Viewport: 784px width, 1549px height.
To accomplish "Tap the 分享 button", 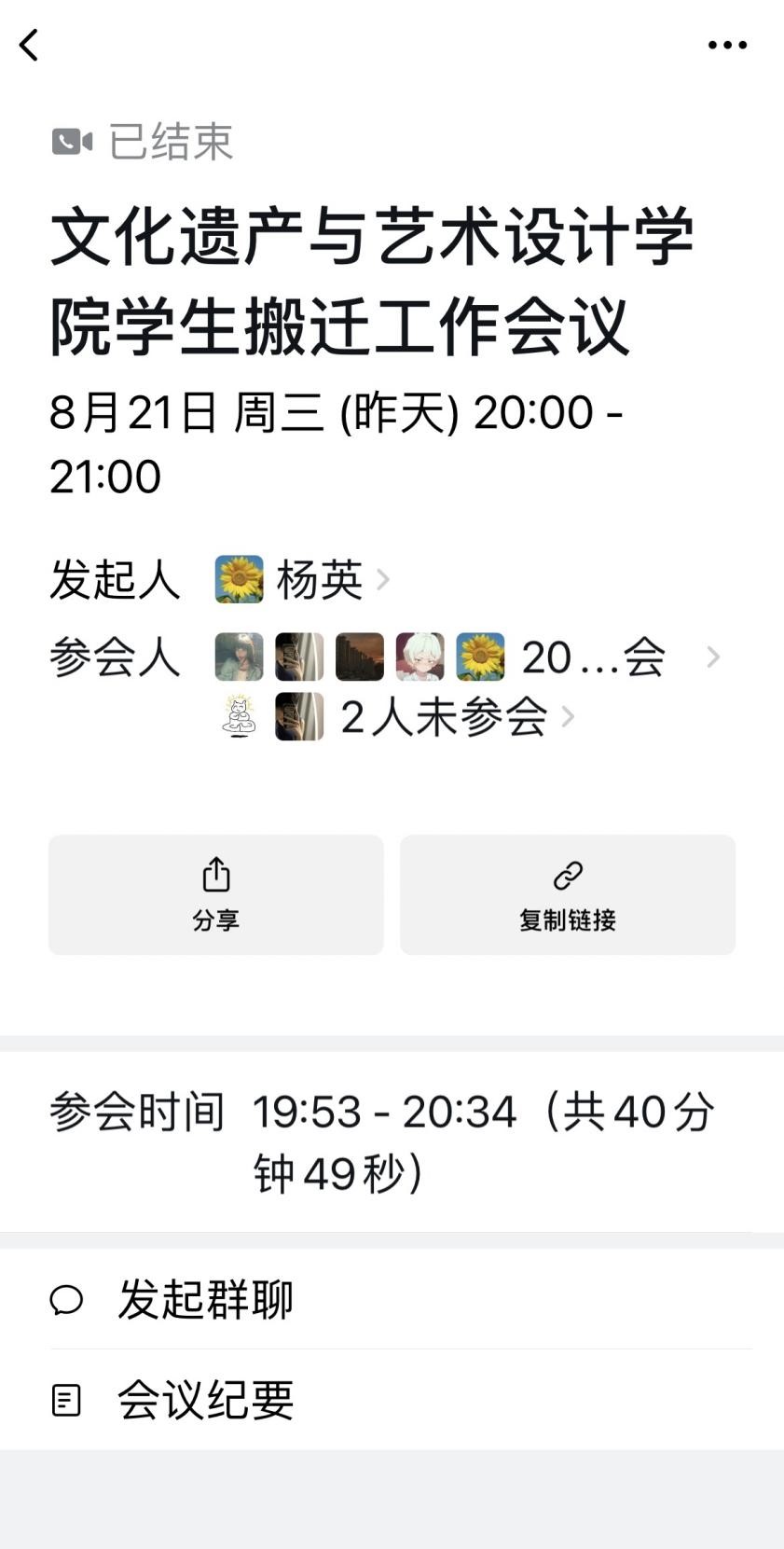I will click(x=216, y=894).
